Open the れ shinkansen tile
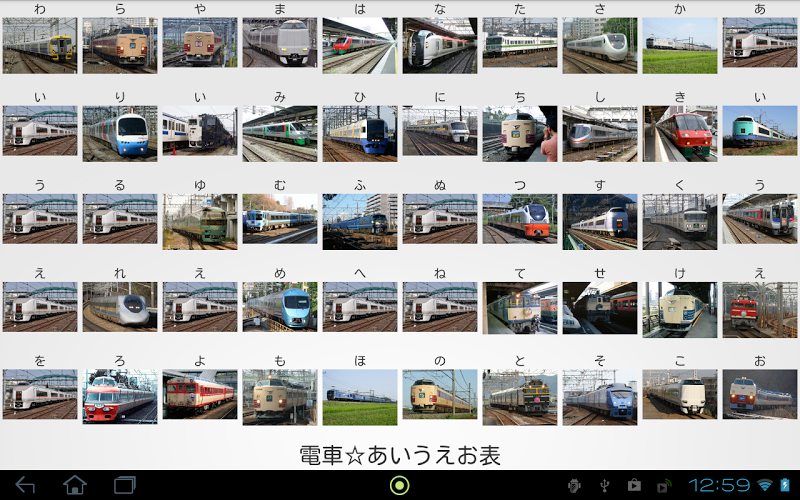The width and height of the screenshot is (800, 500). [120, 307]
